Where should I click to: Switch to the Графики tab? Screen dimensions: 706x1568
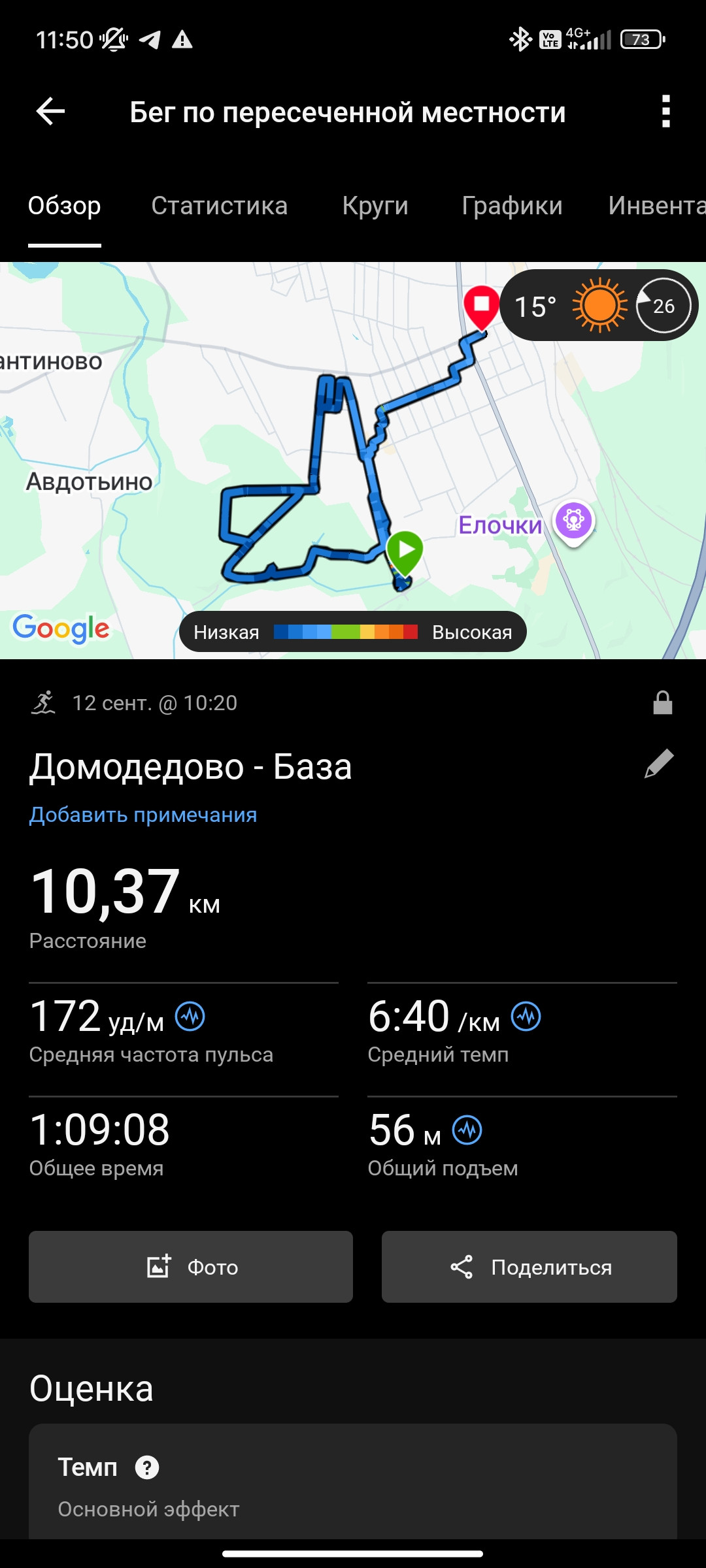(512, 206)
